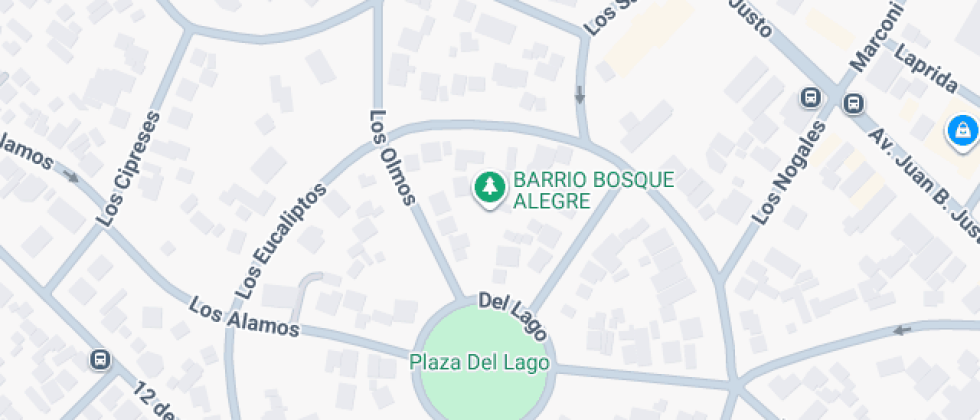The height and width of the screenshot is (420, 980).
Task: Tap the bus stop near 12 de street
Action: click(100, 359)
